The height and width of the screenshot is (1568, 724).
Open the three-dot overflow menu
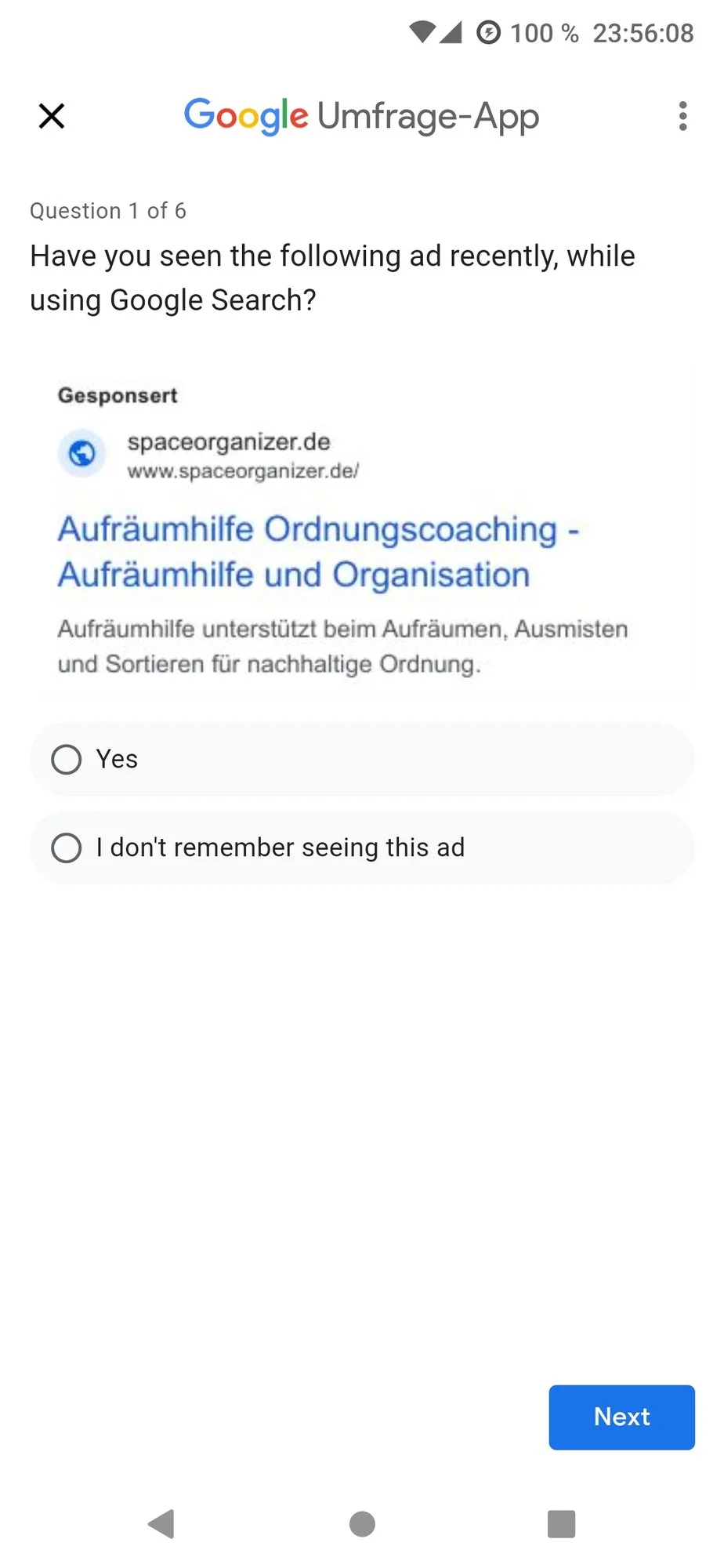682,116
